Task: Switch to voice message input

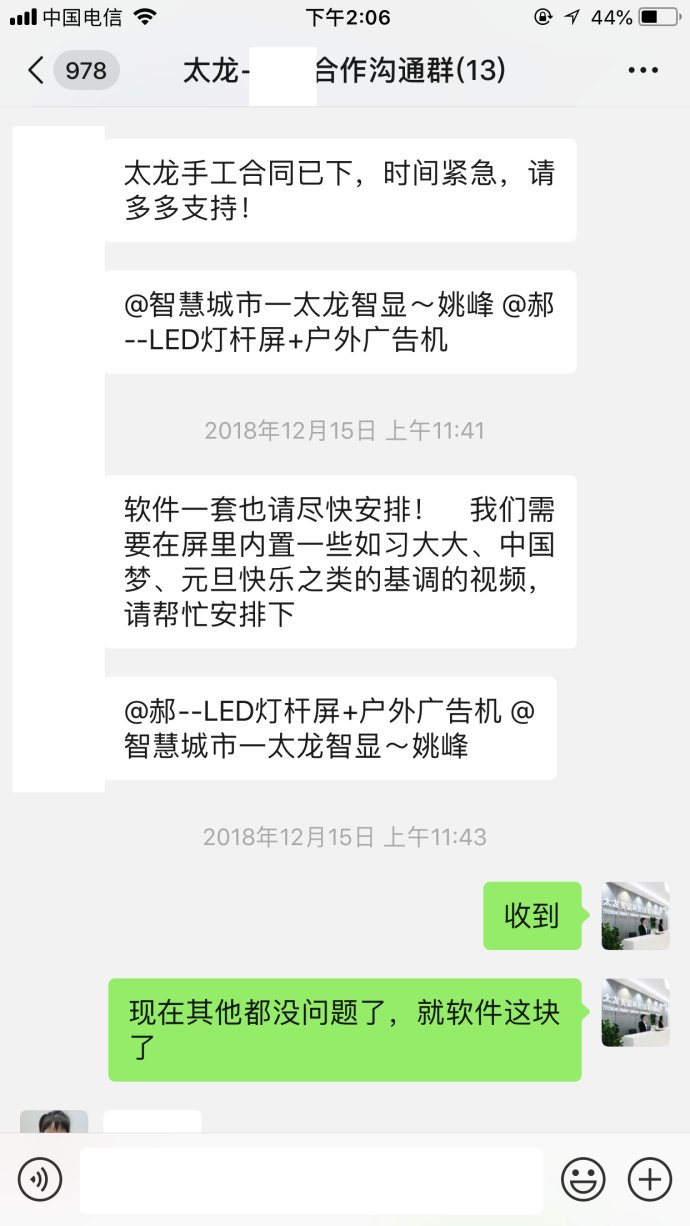Action: (40, 1180)
